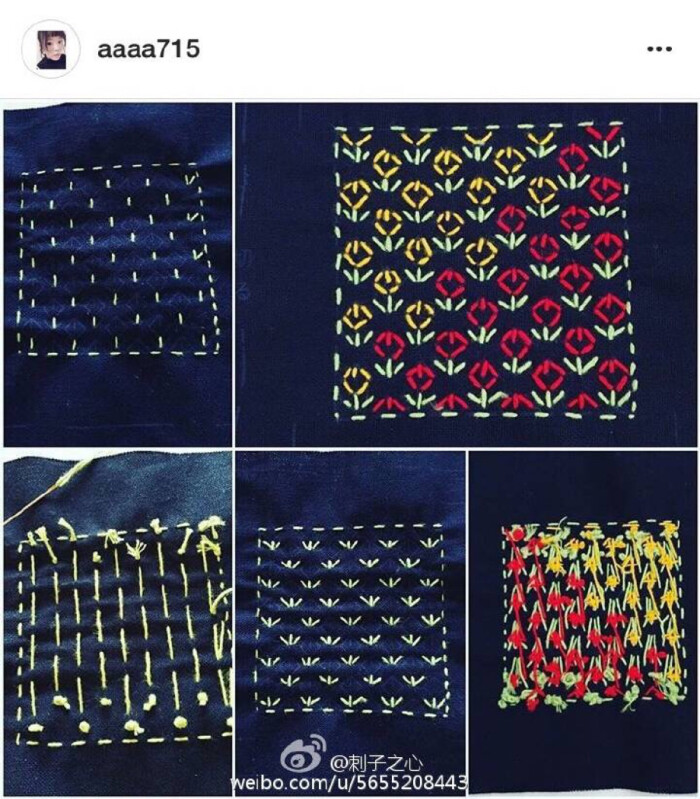Open the post's overflow menu
The width and height of the screenshot is (700, 799).
point(659,49)
